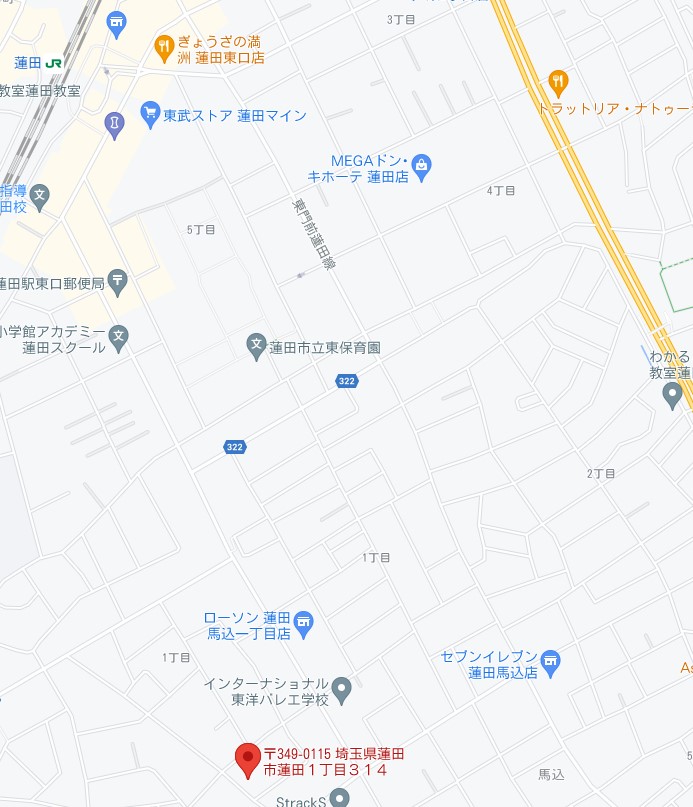The height and width of the screenshot is (807, 693).
Task: Select the インターナショナル東洋バレエ学校 marker
Action: coord(342,688)
